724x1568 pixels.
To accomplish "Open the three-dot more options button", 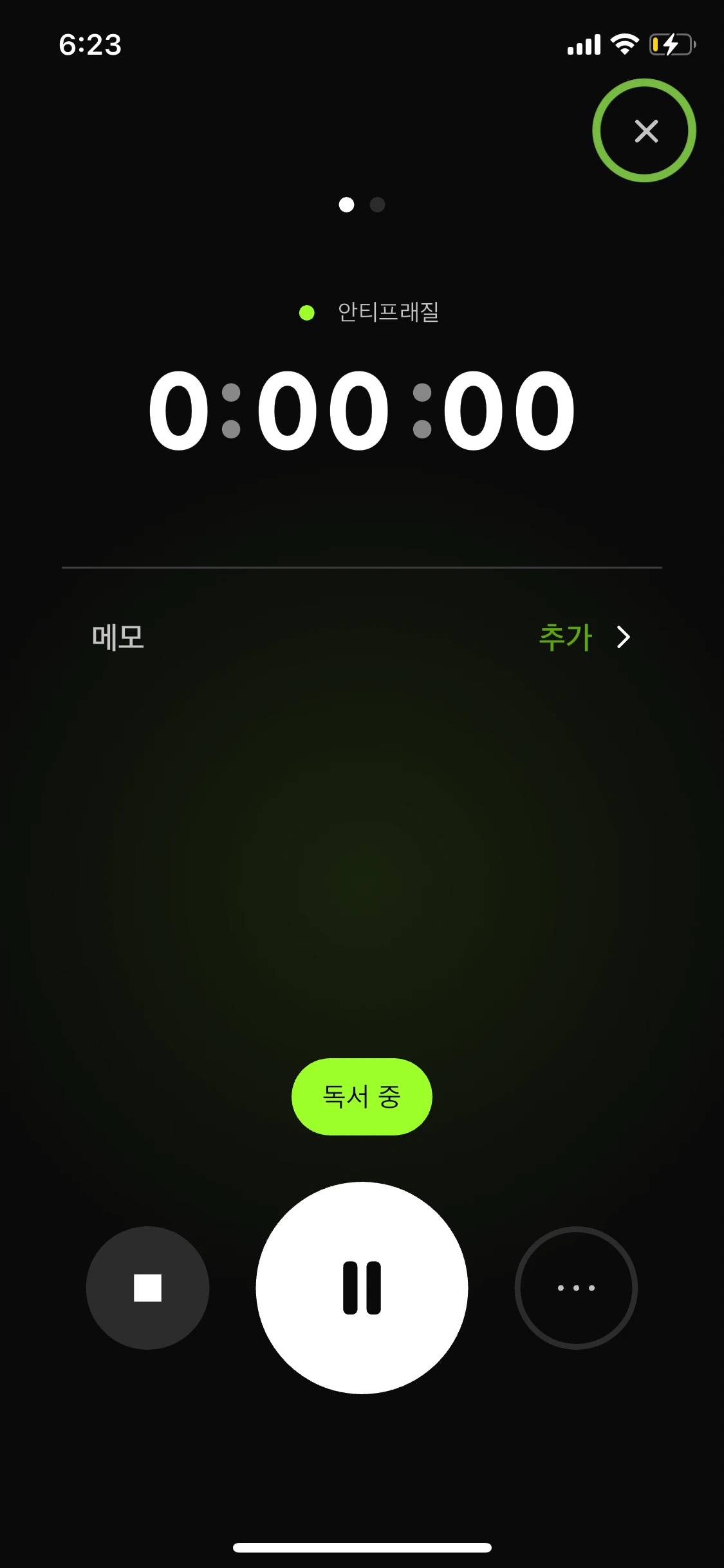I will click(576, 1287).
